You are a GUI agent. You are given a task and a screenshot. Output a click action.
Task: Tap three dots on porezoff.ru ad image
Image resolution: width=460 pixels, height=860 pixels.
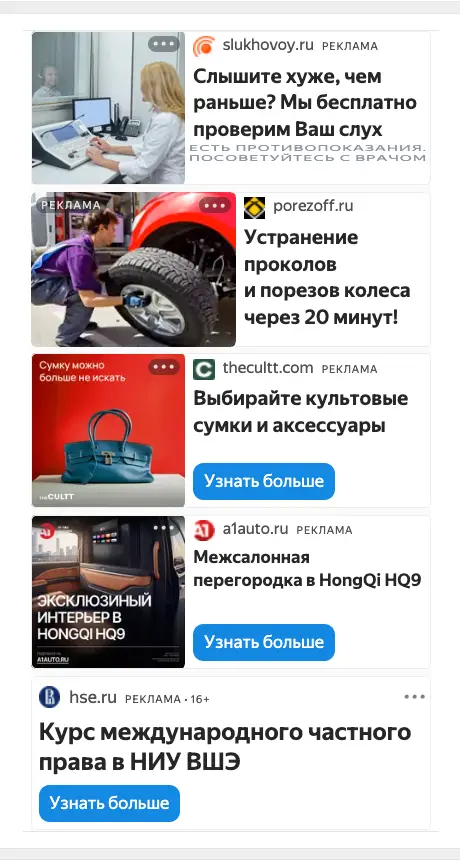[214, 206]
